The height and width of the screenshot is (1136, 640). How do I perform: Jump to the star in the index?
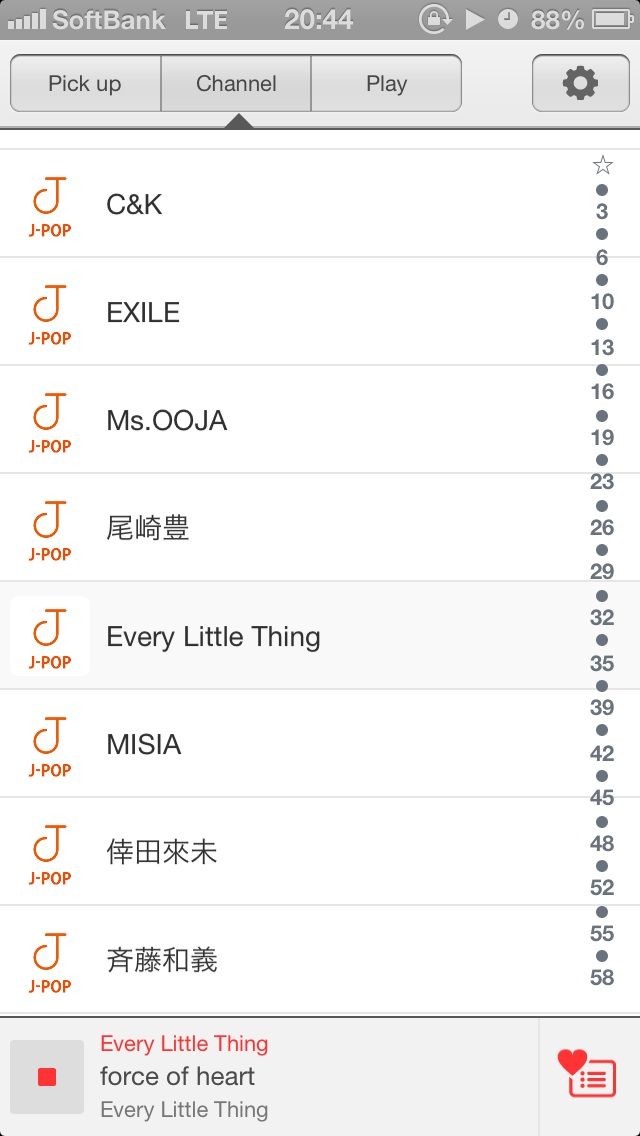602,165
